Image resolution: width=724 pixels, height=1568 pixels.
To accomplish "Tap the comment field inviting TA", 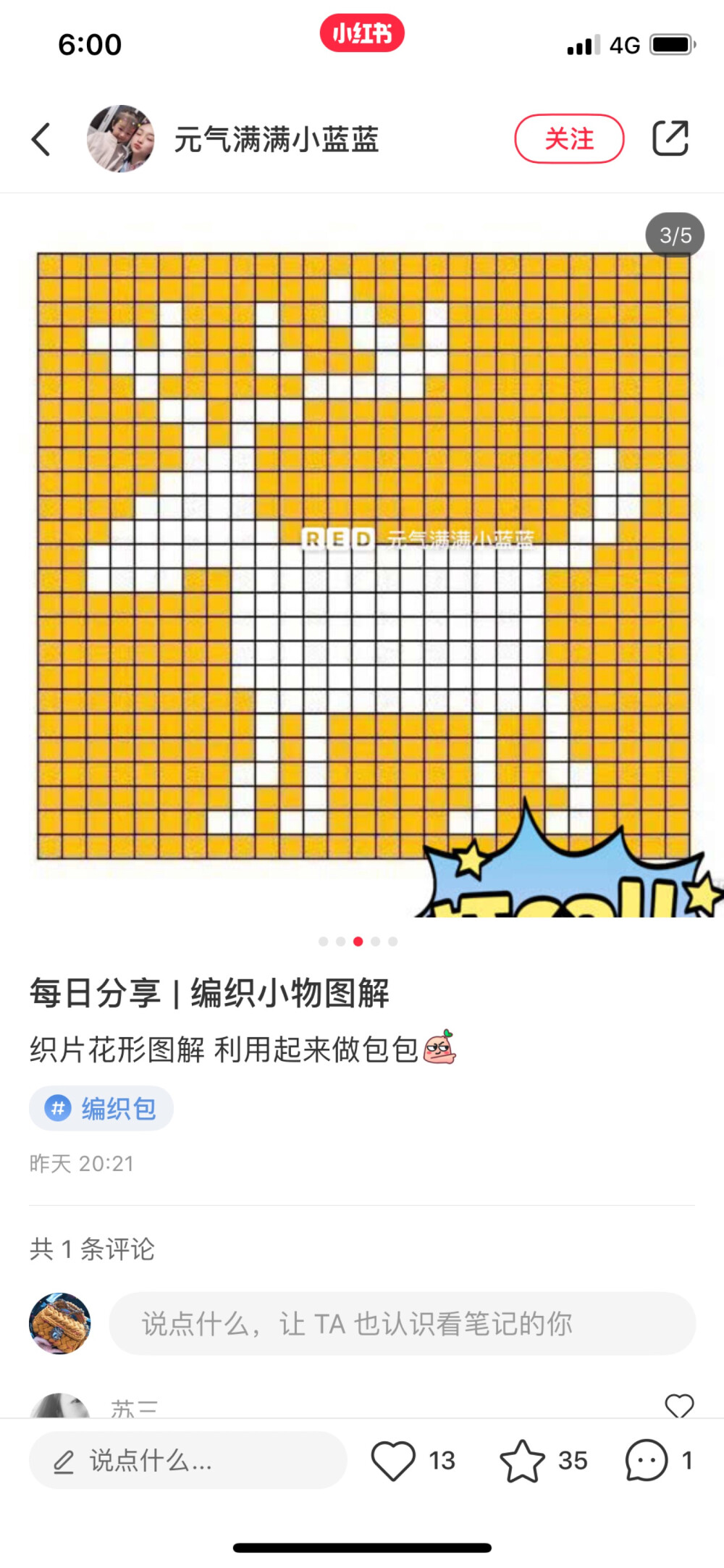I will click(402, 1323).
